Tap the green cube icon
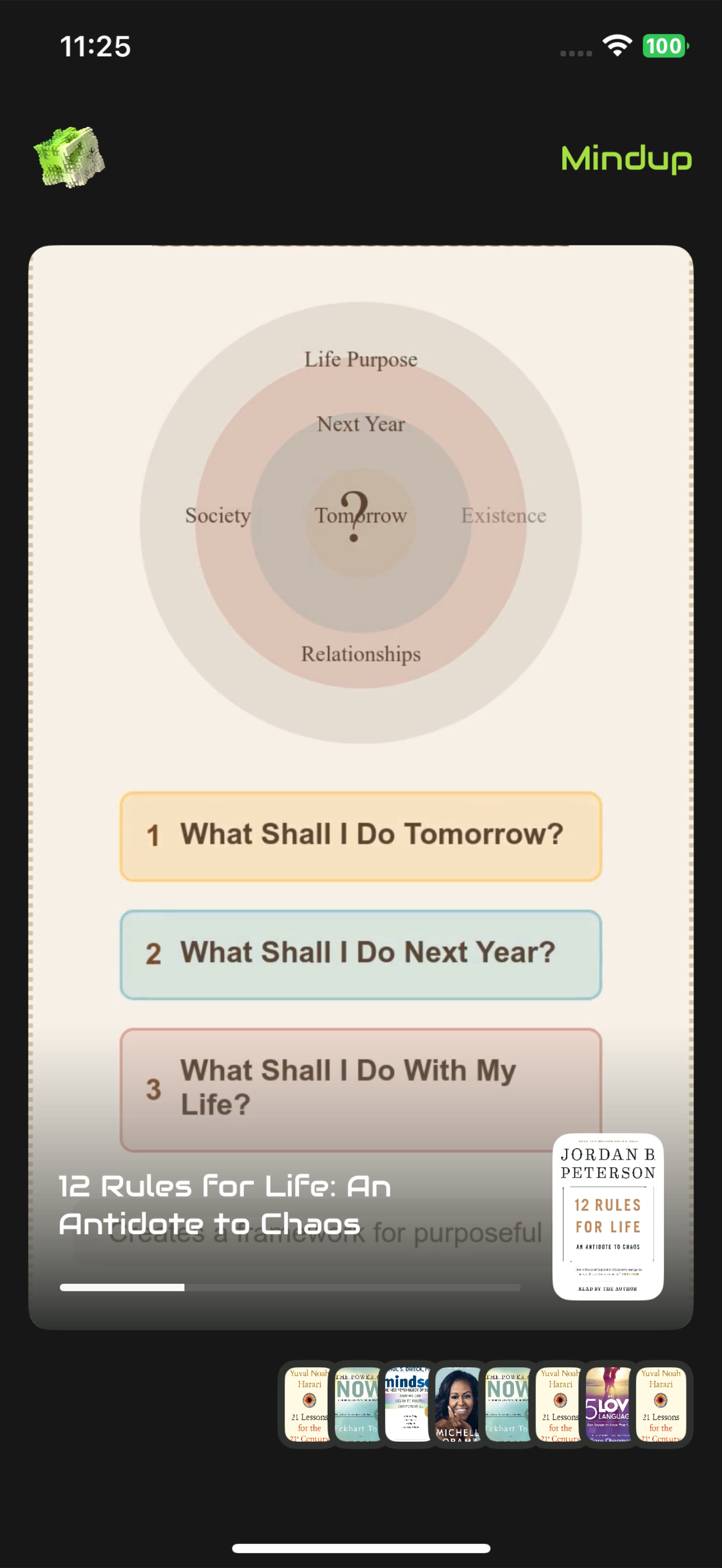The width and height of the screenshot is (722, 1568). 69,156
